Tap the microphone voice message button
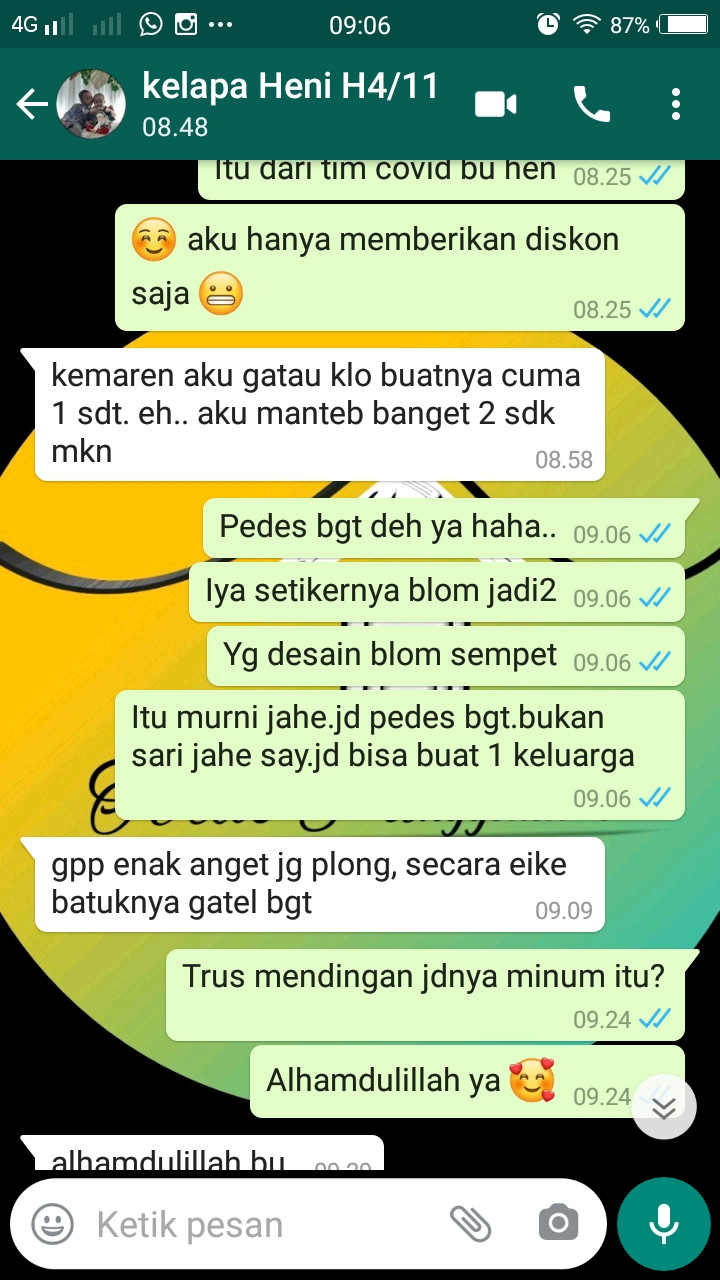This screenshot has width=720, height=1280. [x=662, y=1224]
